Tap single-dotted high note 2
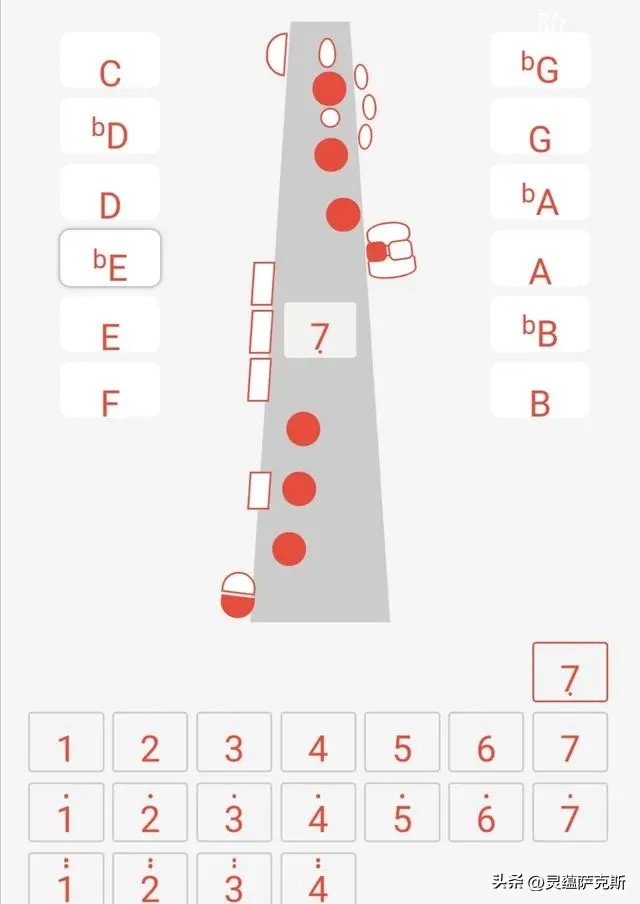Viewport: 640px width, 904px height. pyautogui.click(x=150, y=811)
